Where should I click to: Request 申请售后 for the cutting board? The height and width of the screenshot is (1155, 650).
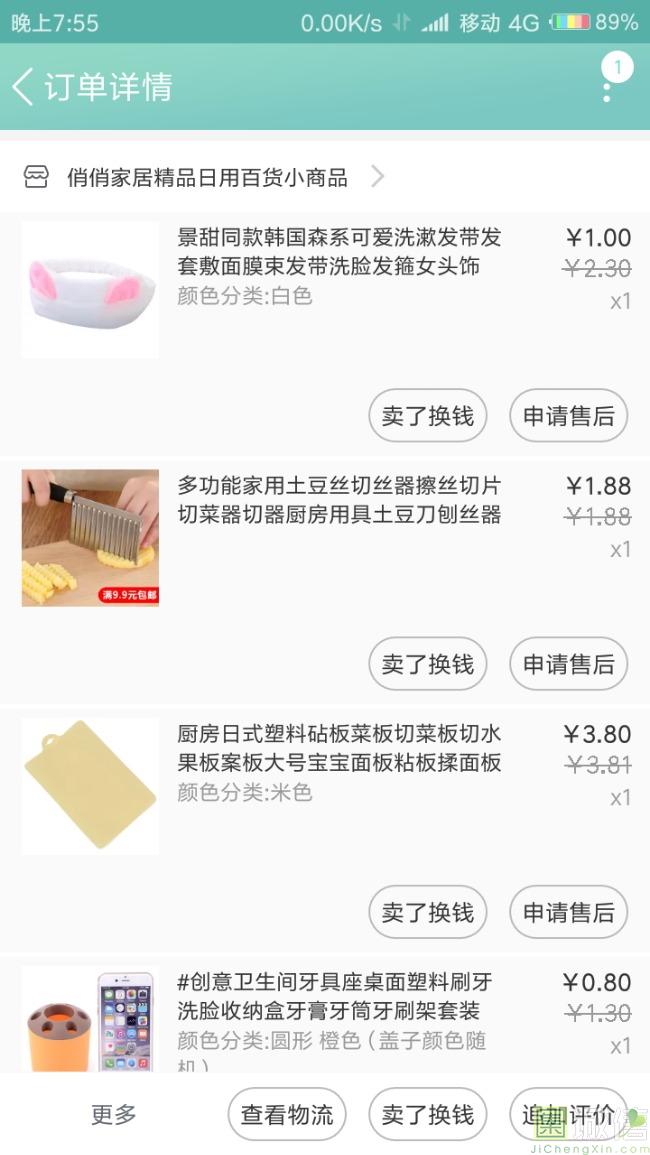click(x=569, y=912)
